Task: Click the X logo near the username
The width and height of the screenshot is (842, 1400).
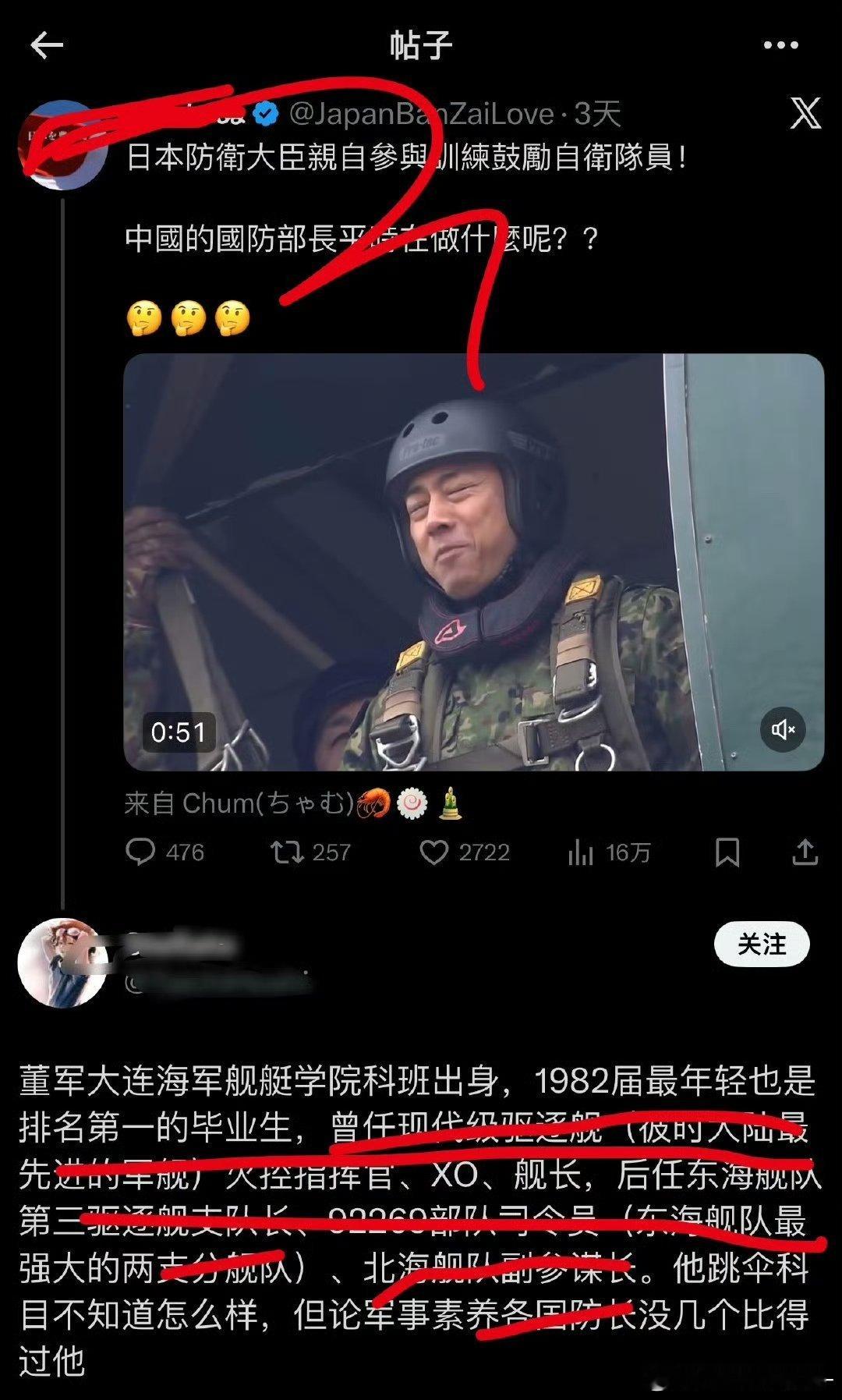Action: [x=806, y=114]
